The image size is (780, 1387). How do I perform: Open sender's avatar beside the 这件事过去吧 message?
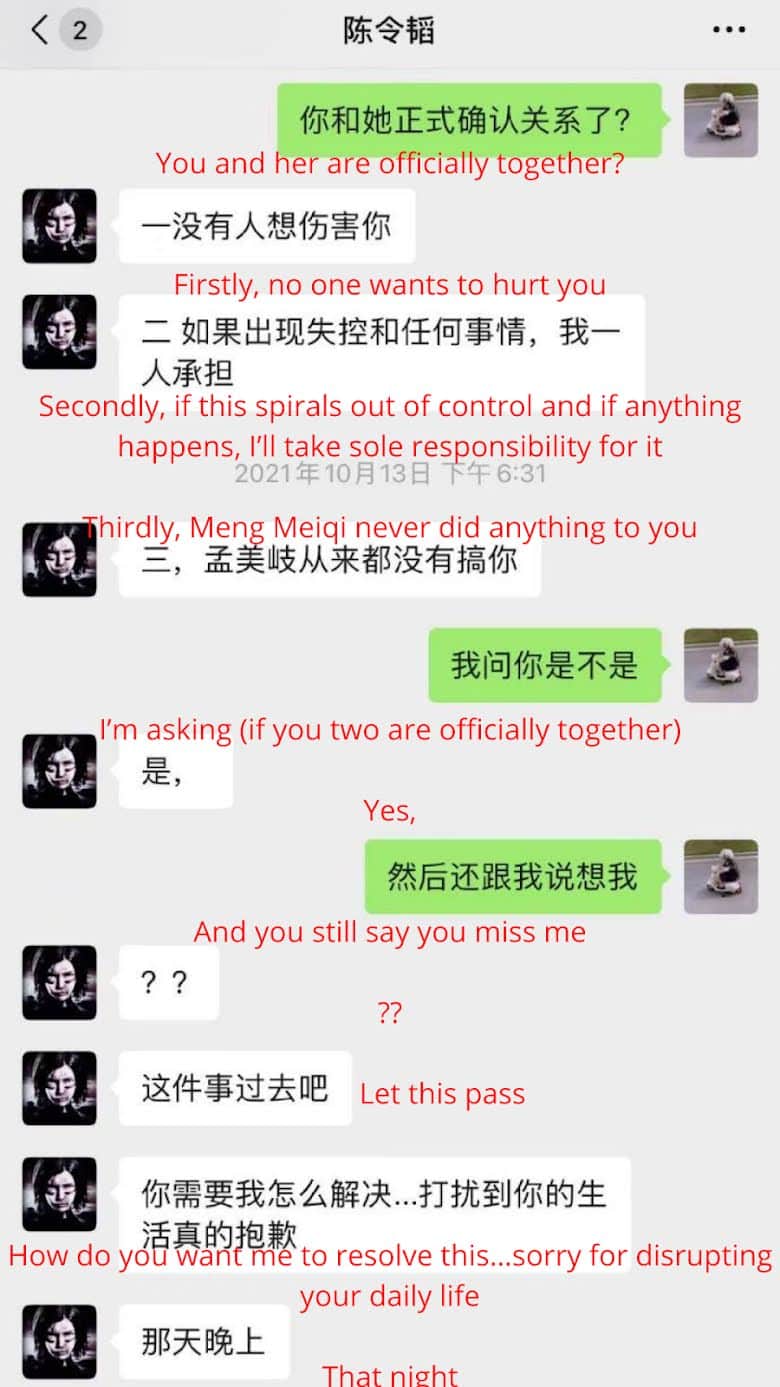(x=60, y=1088)
